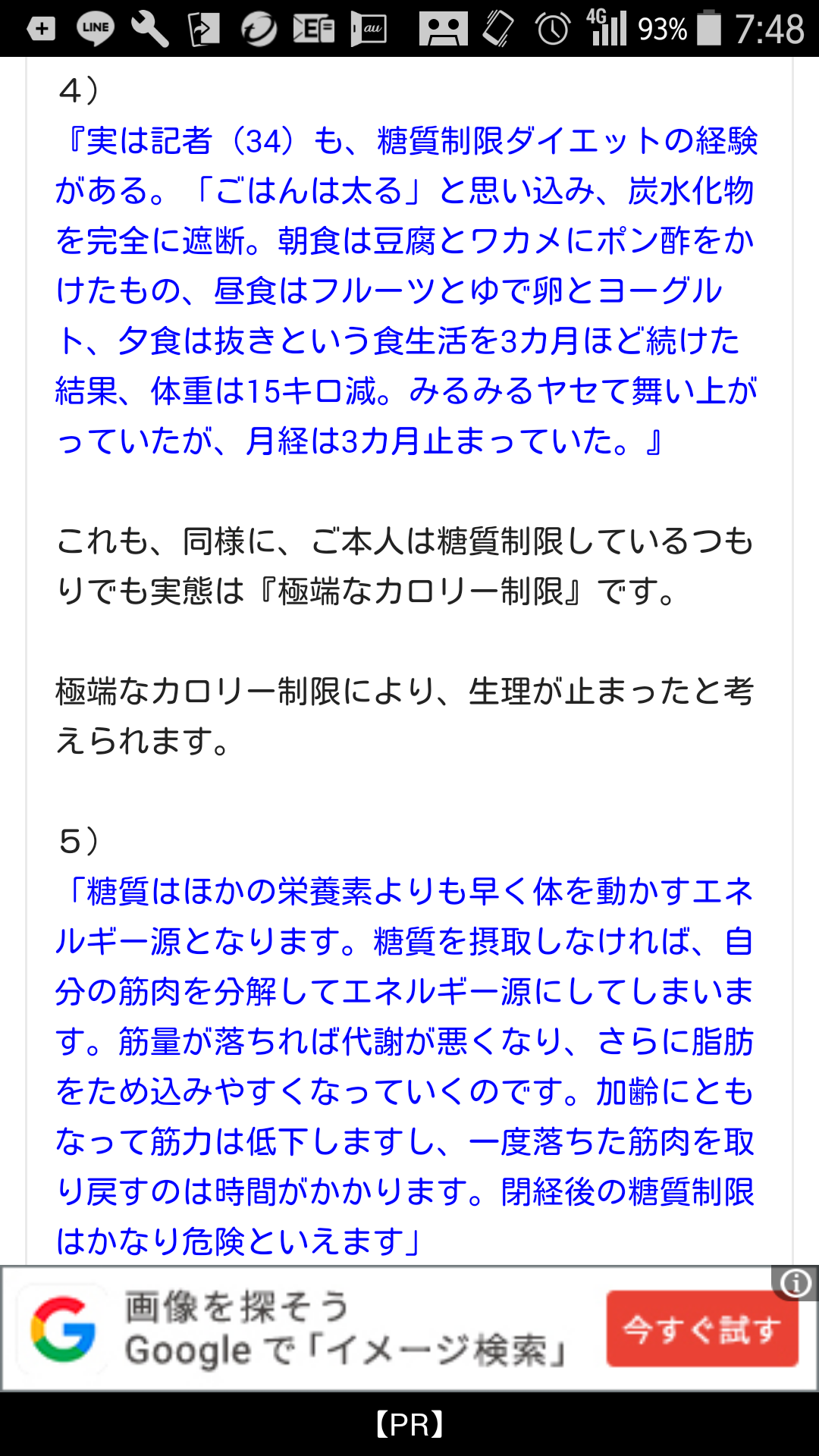Tap the 今すぐ試す button in the ad
This screenshot has height=1456, width=819.
[702, 1329]
